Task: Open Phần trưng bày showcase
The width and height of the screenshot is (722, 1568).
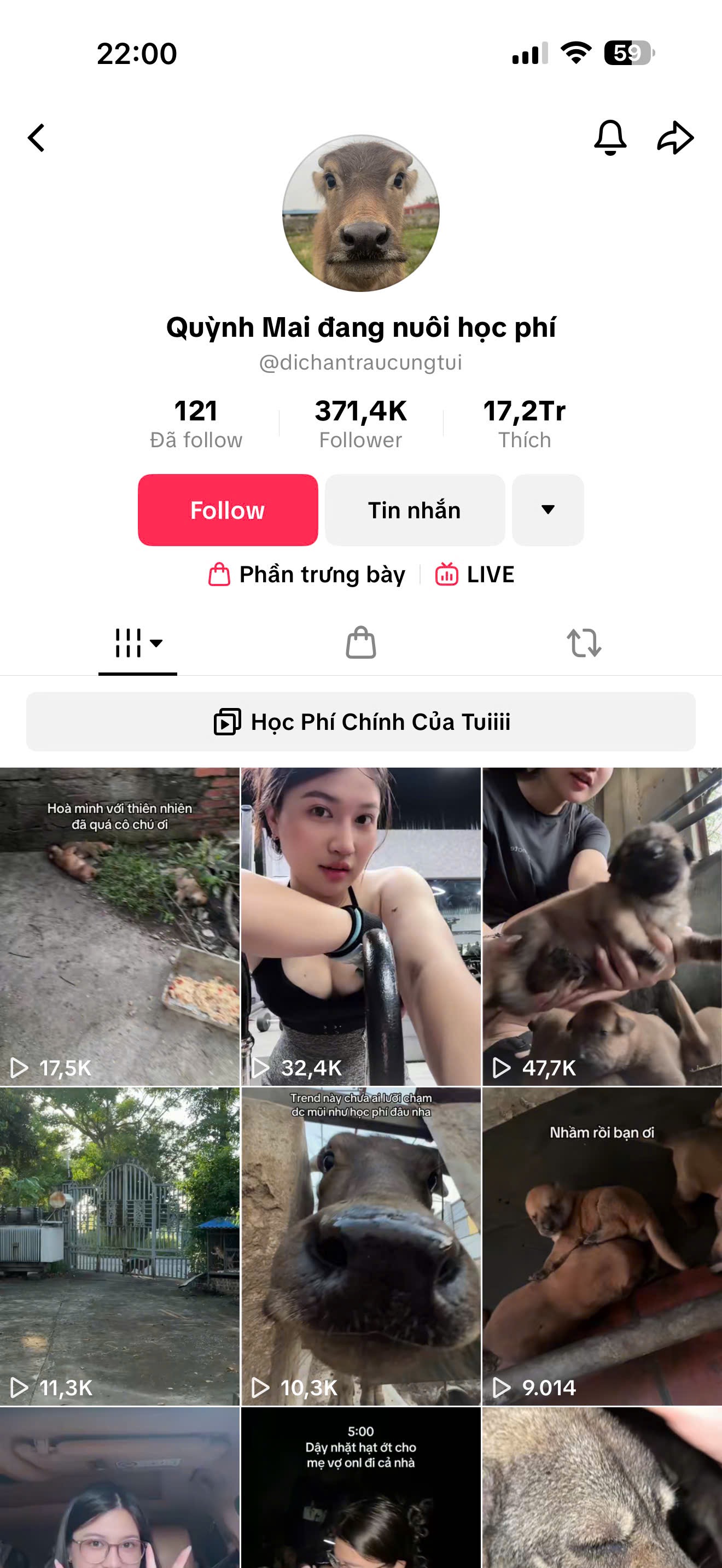Action: (307, 575)
